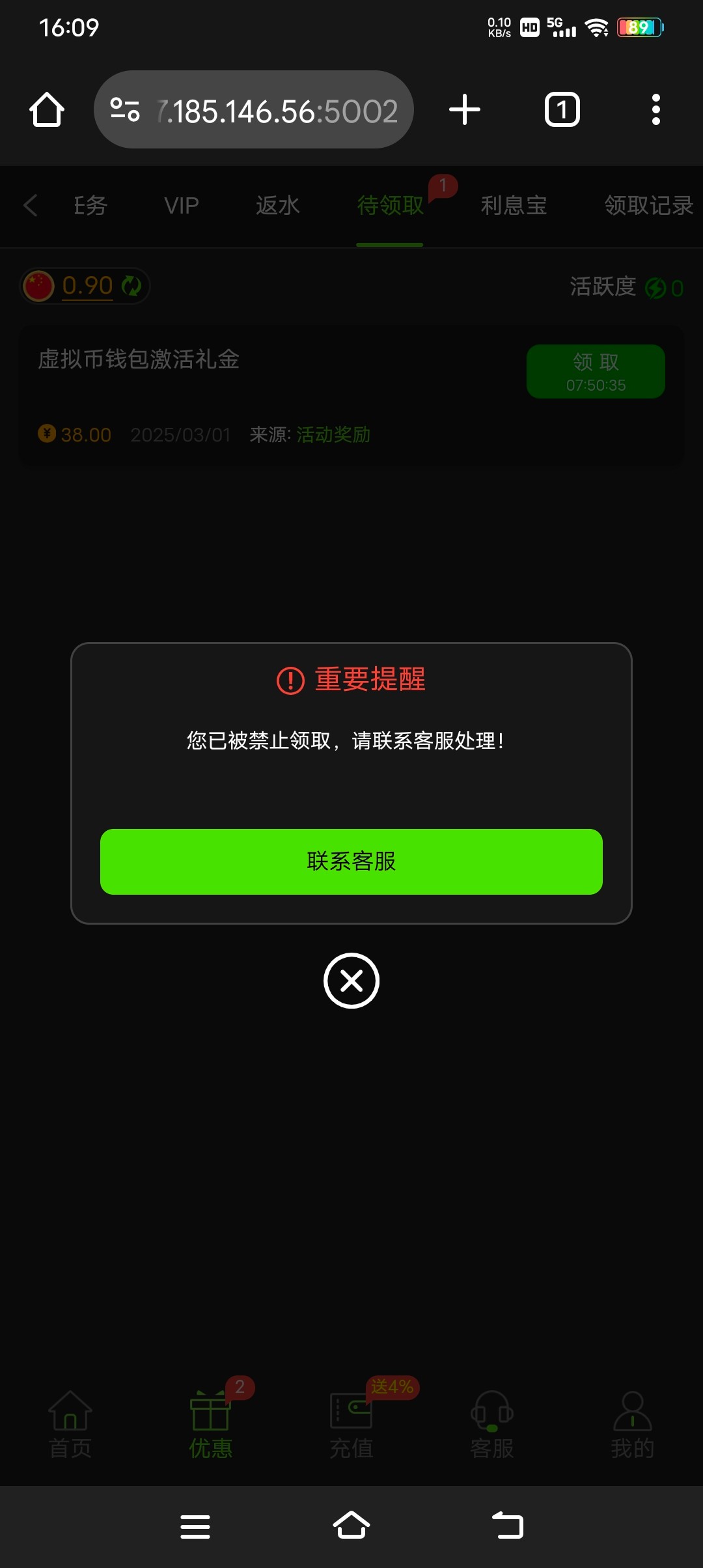The height and width of the screenshot is (1568, 703).
Task: Open the system recent apps menu
Action: click(195, 1526)
